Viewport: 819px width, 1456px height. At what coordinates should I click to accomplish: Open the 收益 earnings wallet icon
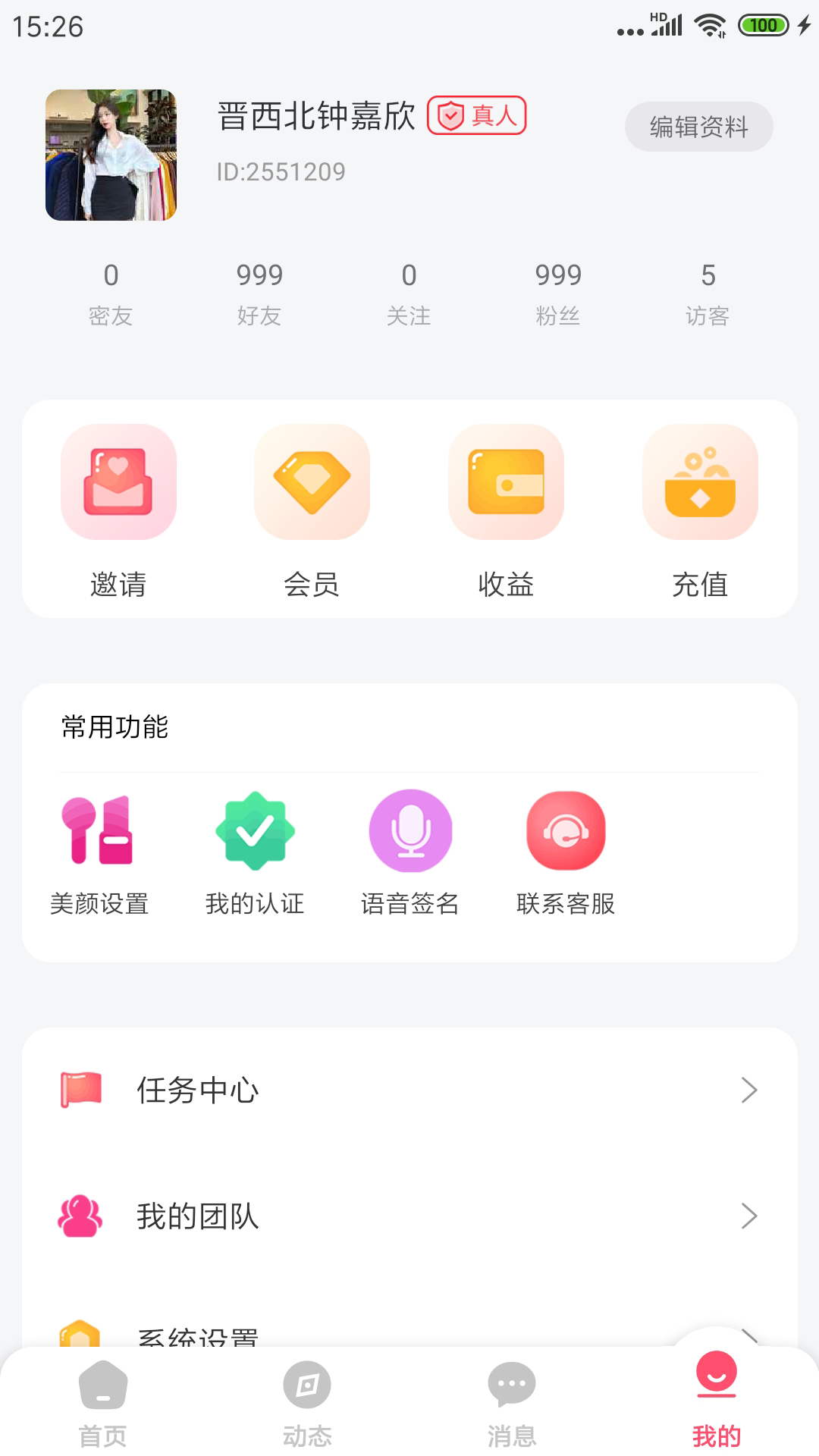(x=507, y=482)
